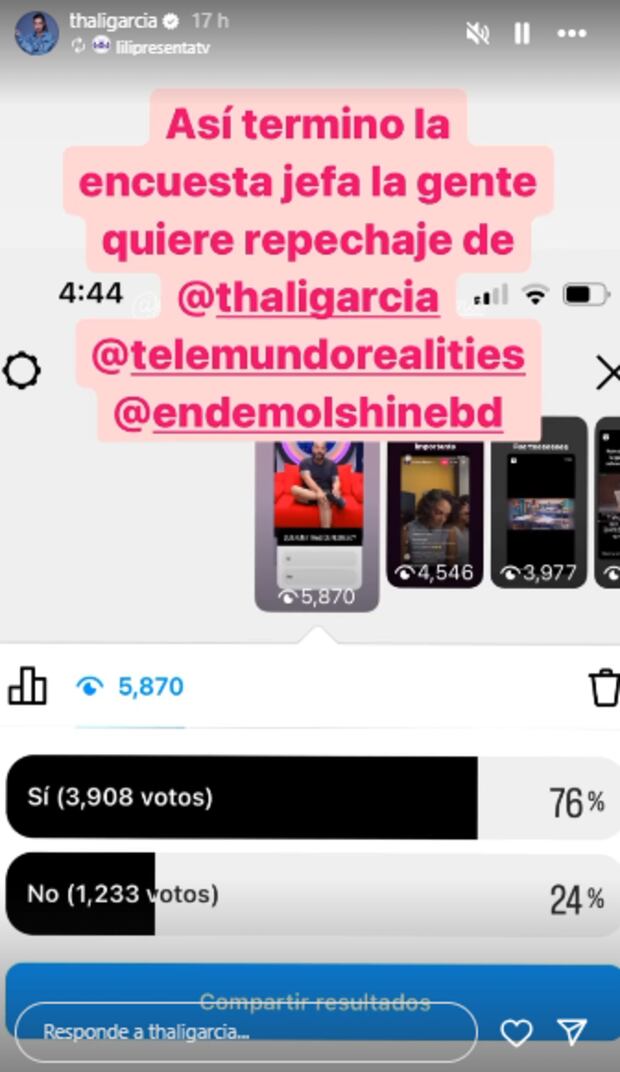Pause the story playback

click(x=522, y=33)
